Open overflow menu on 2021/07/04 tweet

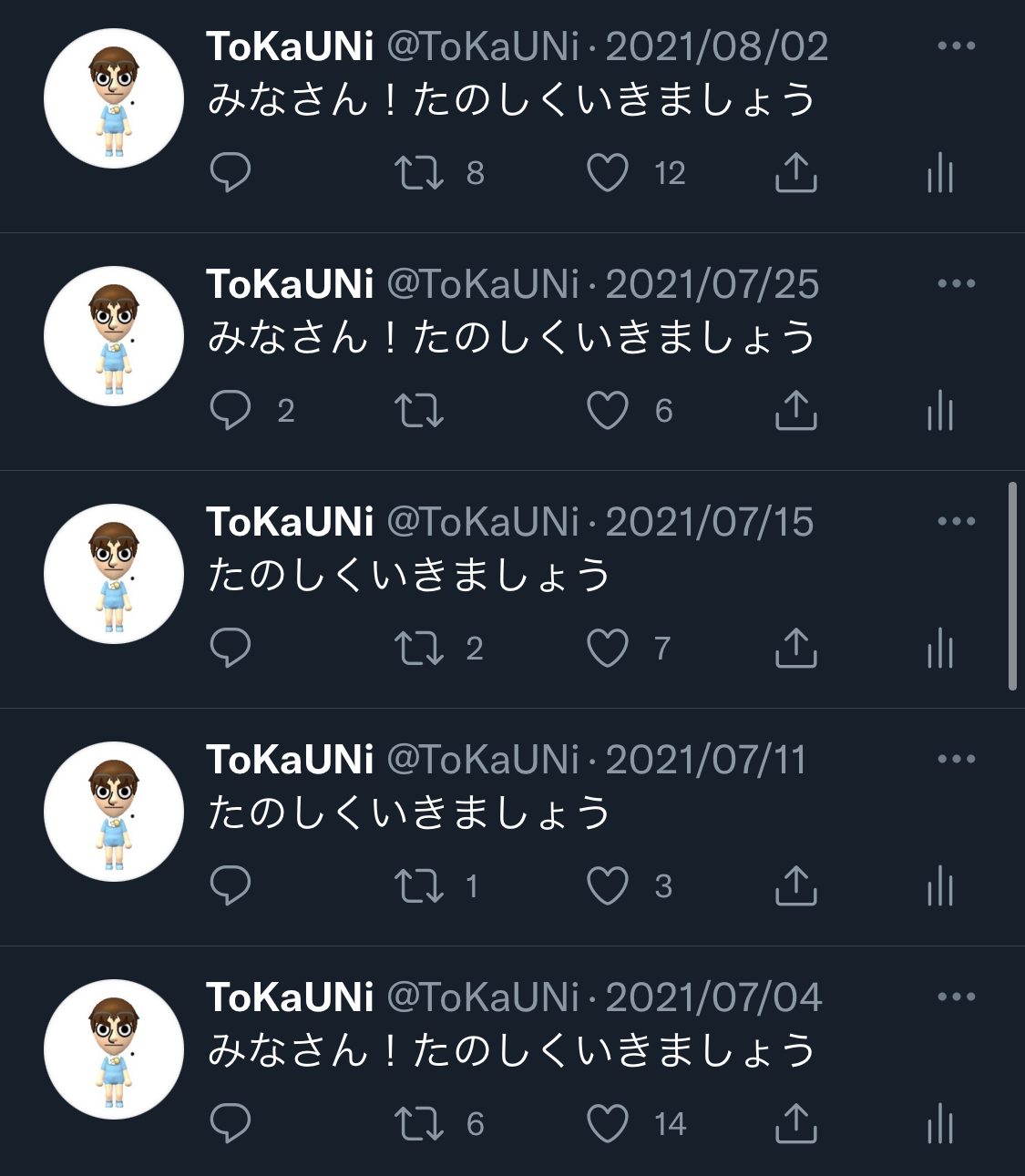click(x=956, y=997)
